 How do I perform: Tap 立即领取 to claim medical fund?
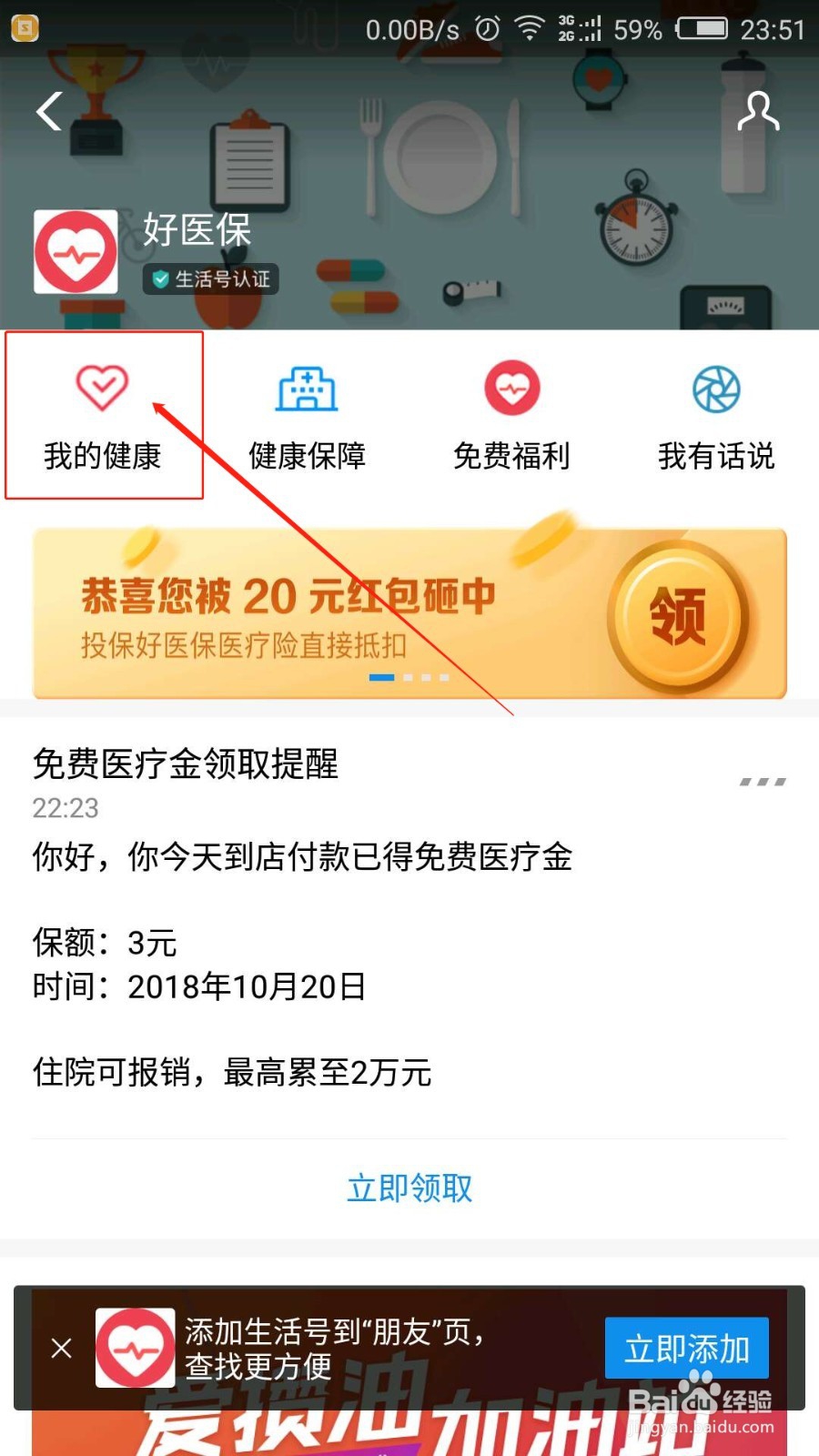[x=409, y=1188]
